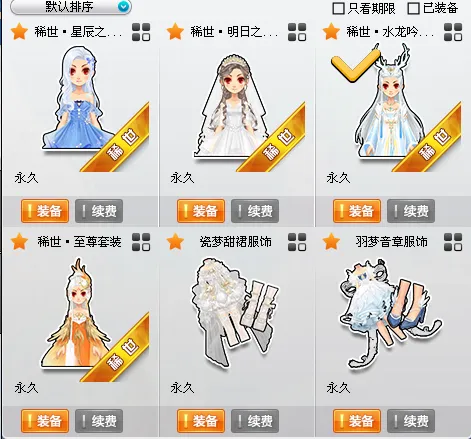Equip the 稀世·星辰之 outfit with 装备
Screen dimensions: 471x439
(x=45, y=211)
